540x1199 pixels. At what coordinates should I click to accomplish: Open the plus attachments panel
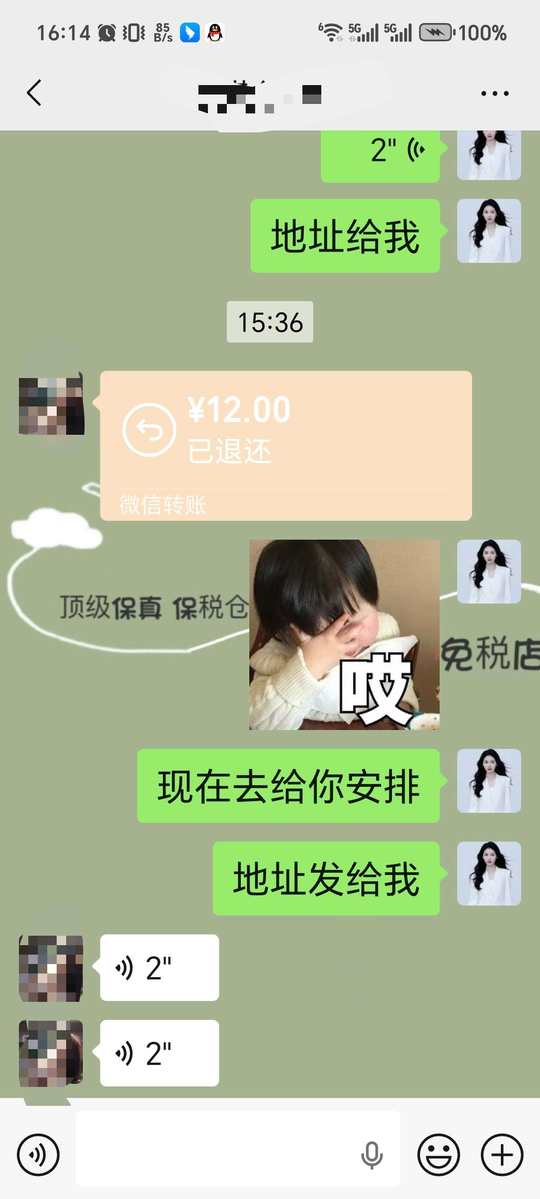(x=502, y=1154)
